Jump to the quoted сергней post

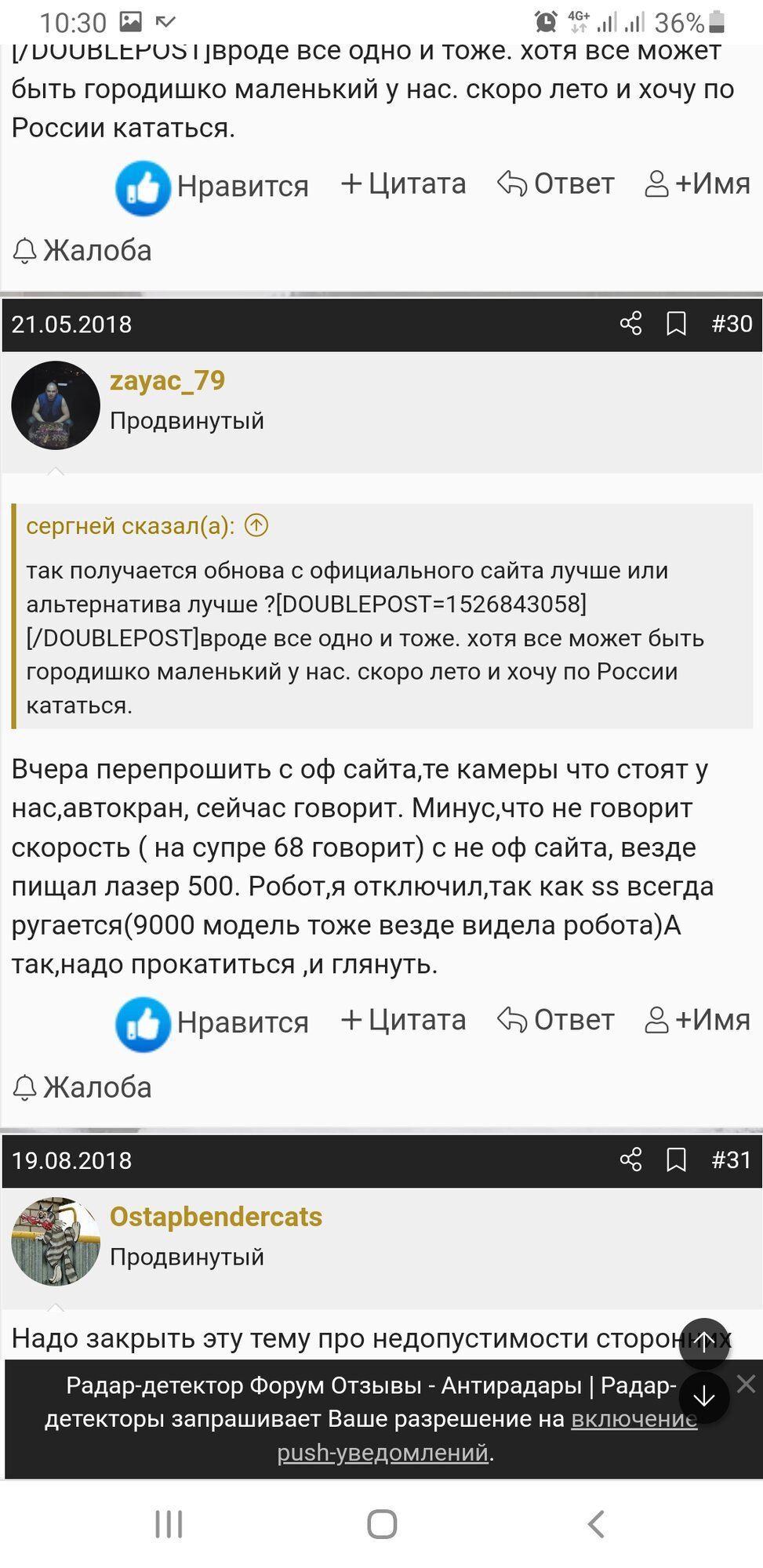(x=256, y=525)
